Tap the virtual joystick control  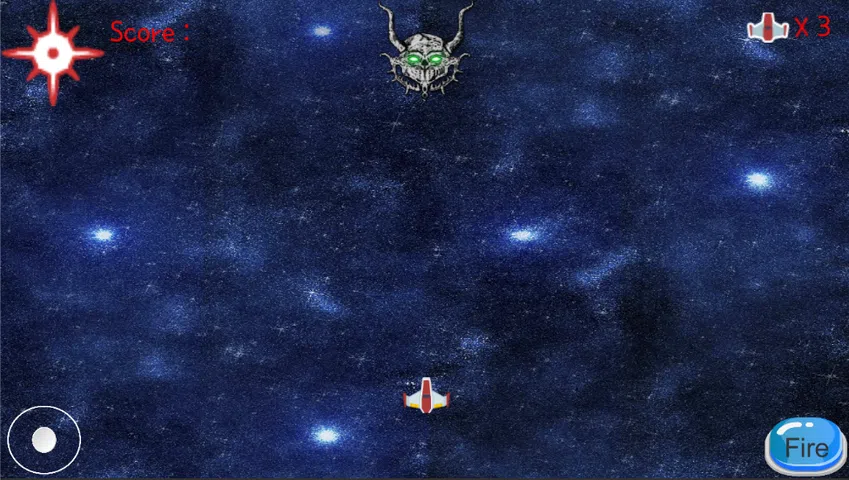(44, 439)
